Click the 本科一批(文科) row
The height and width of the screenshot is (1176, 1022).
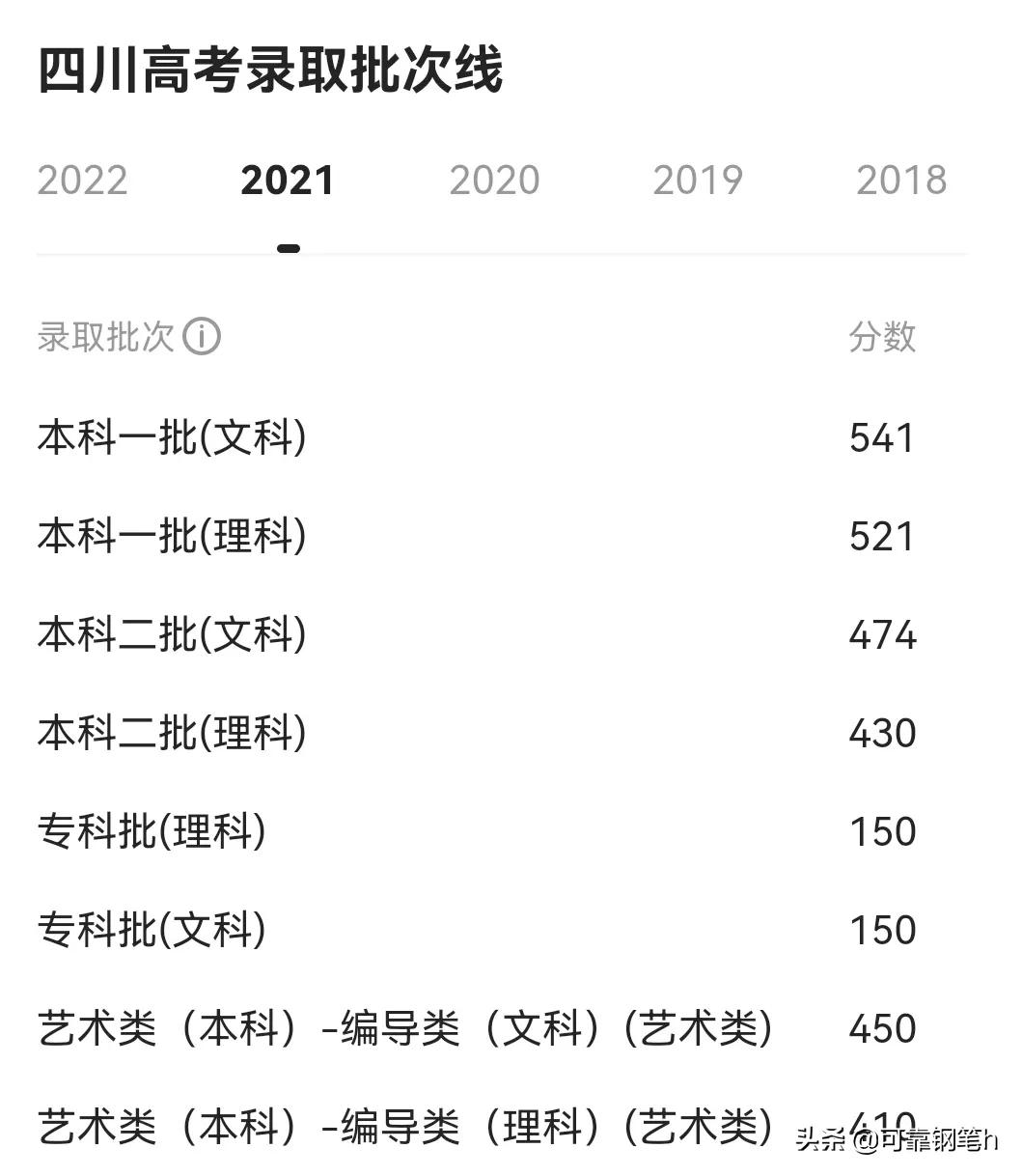(172, 436)
